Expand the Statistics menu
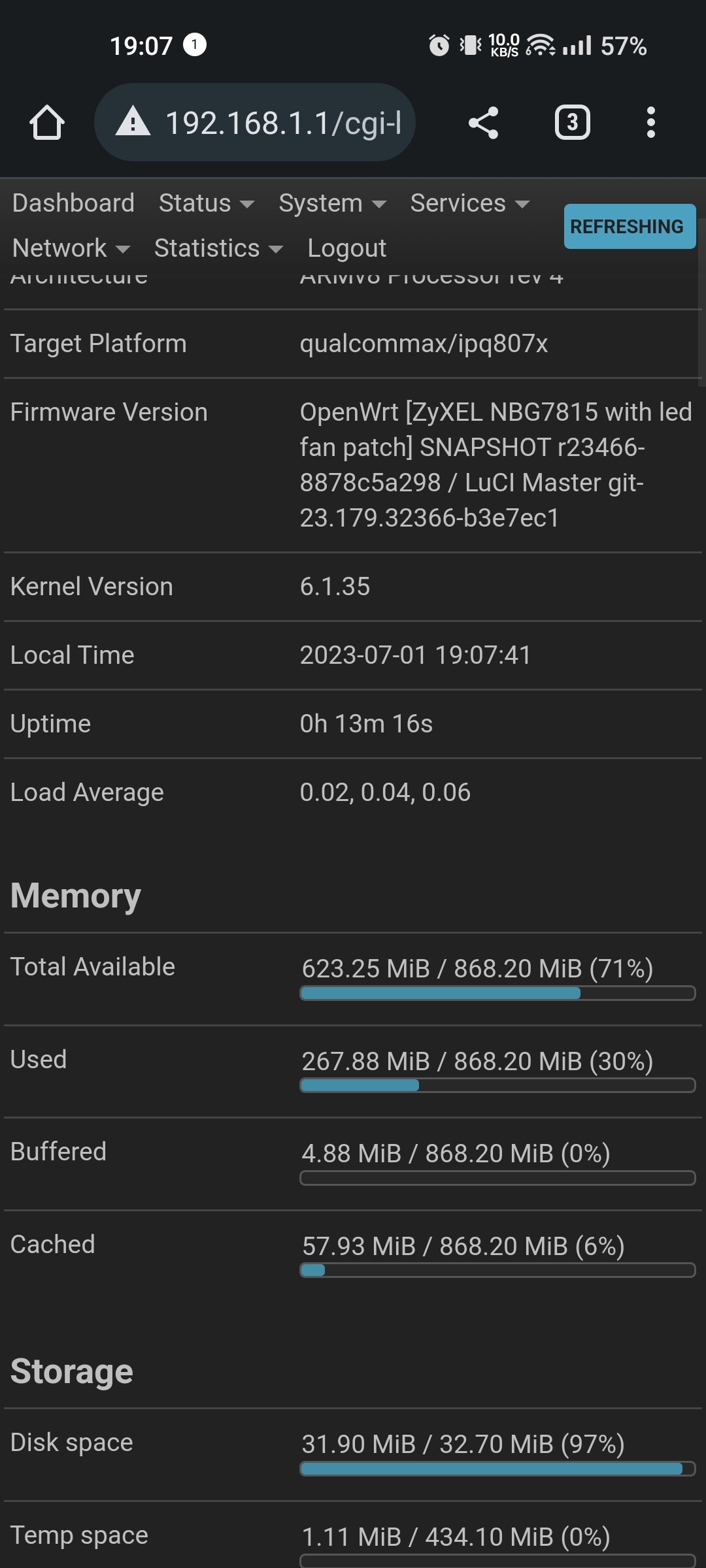The width and height of the screenshot is (706, 1568). click(x=219, y=248)
